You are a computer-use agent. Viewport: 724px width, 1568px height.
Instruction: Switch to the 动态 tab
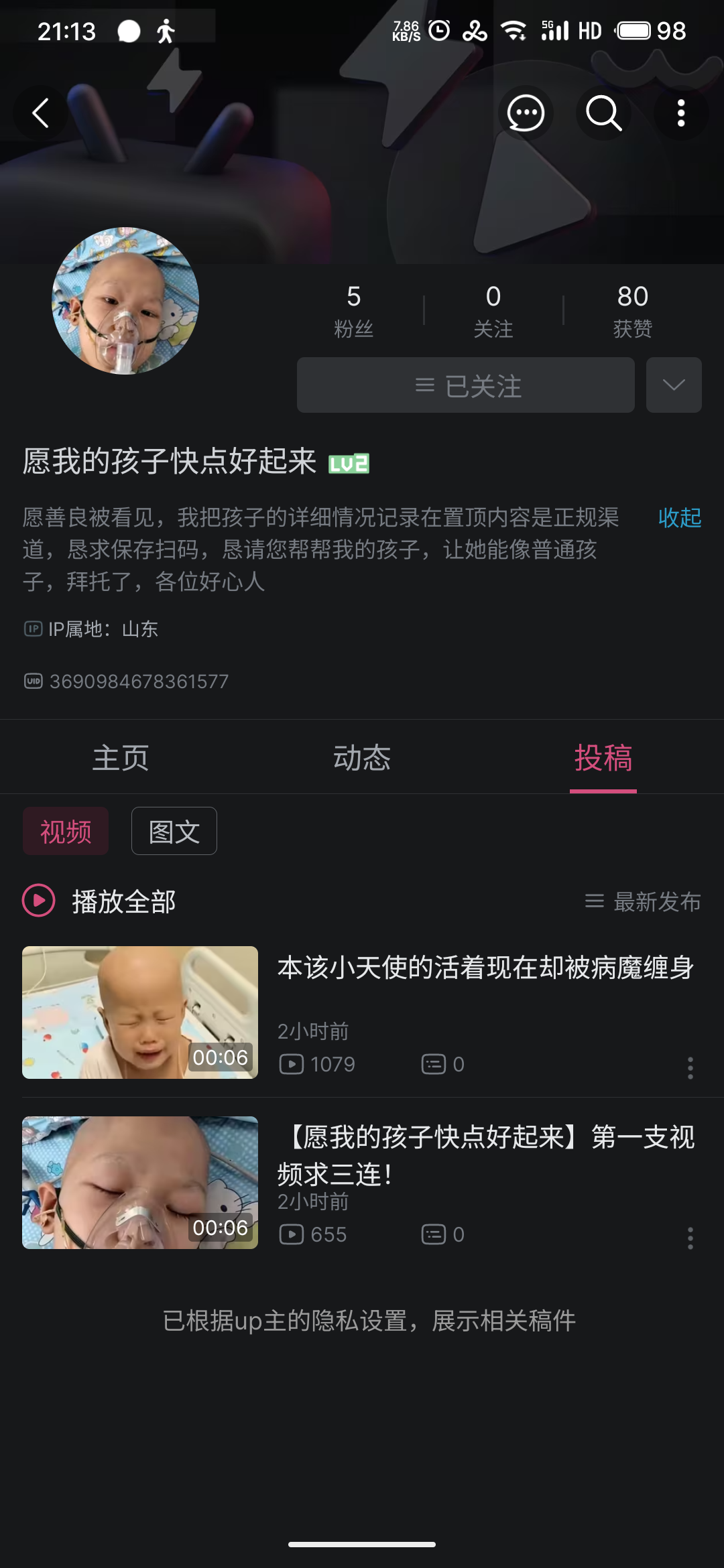pos(362,758)
